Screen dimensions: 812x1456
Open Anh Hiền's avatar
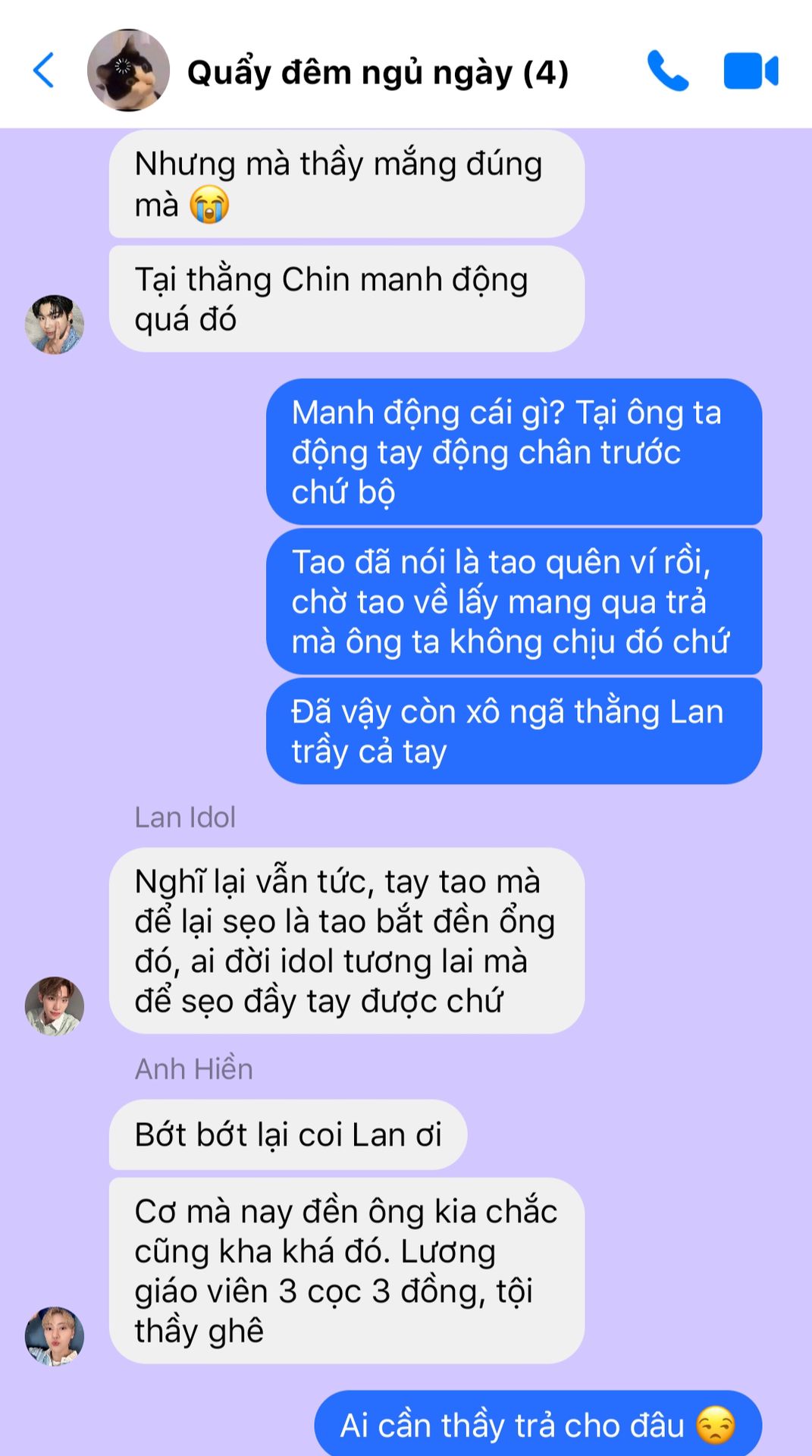tap(55, 1335)
